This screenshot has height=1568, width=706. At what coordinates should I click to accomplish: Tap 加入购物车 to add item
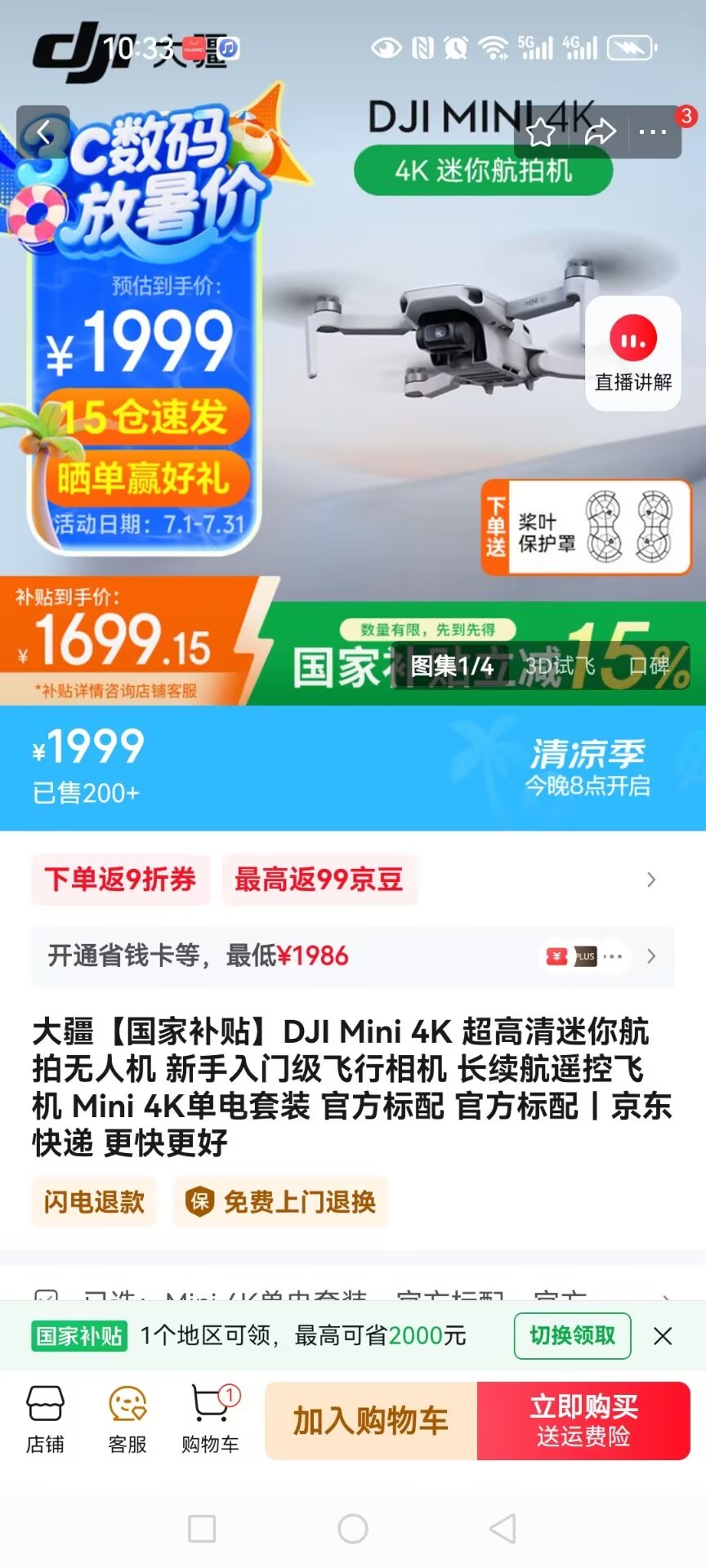tap(371, 1421)
